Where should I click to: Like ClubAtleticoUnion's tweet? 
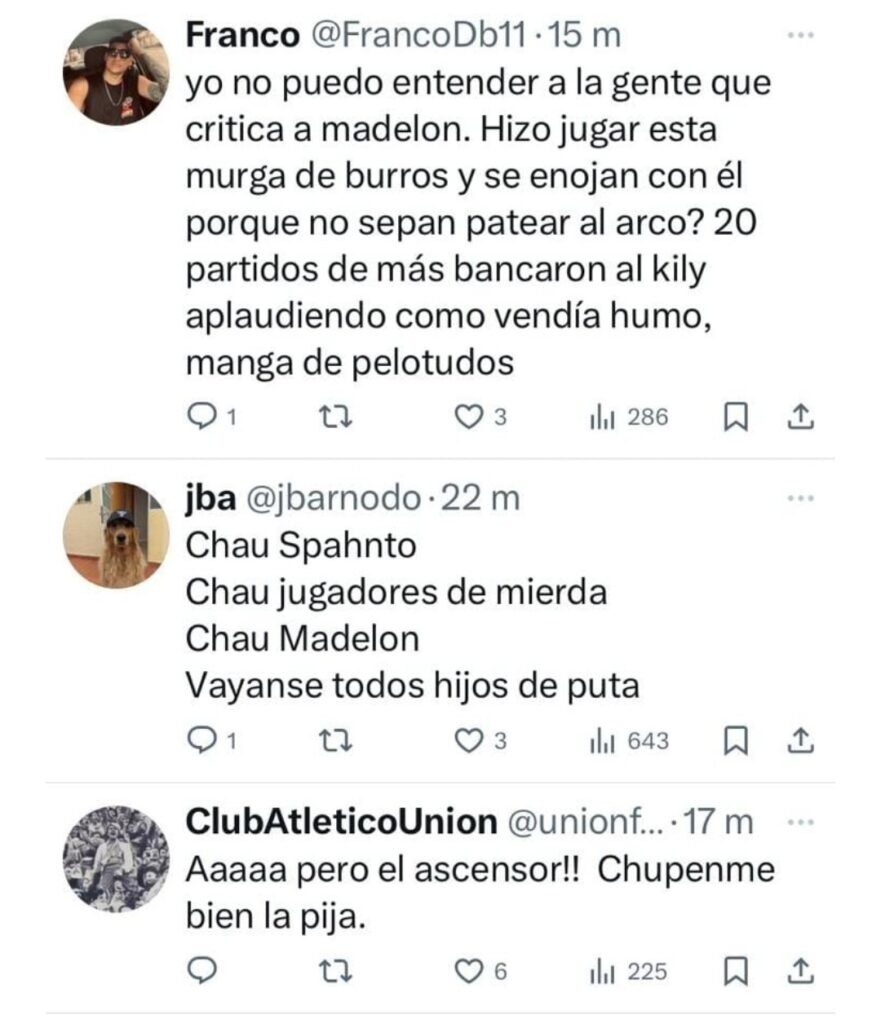pyautogui.click(x=468, y=970)
